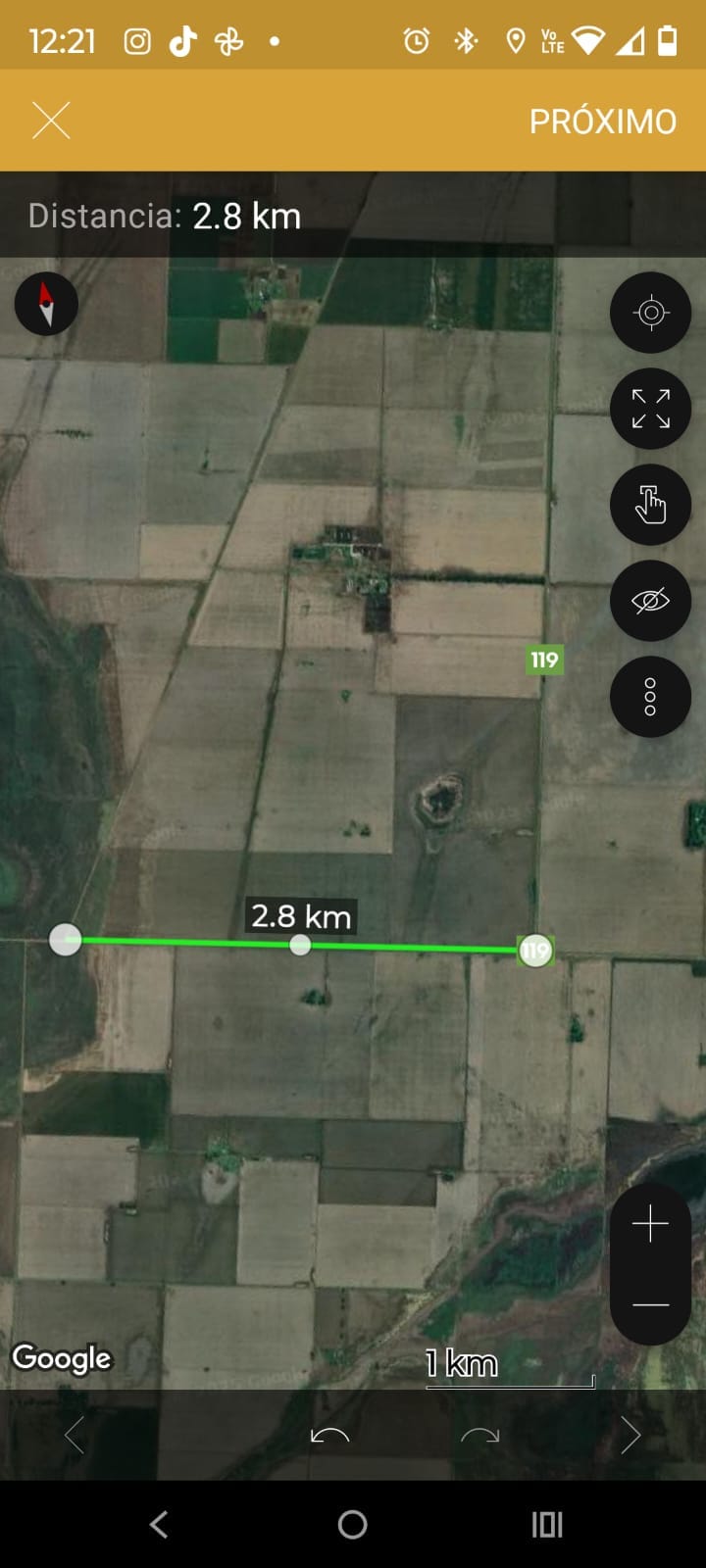The width and height of the screenshot is (706, 1568).
Task: Reset map orientation with the compass
Action: pos(46,304)
